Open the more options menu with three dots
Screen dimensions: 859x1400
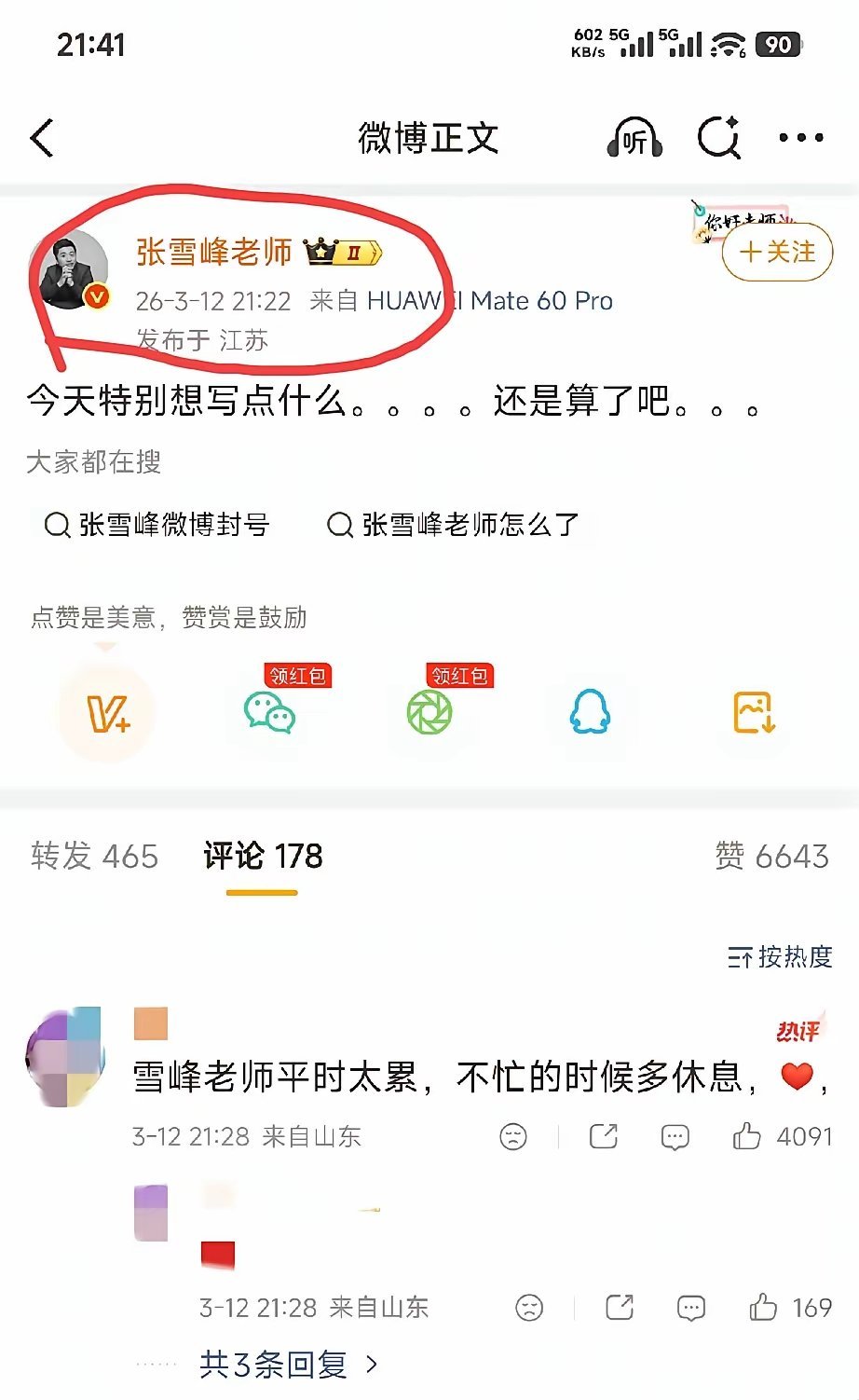802,136
